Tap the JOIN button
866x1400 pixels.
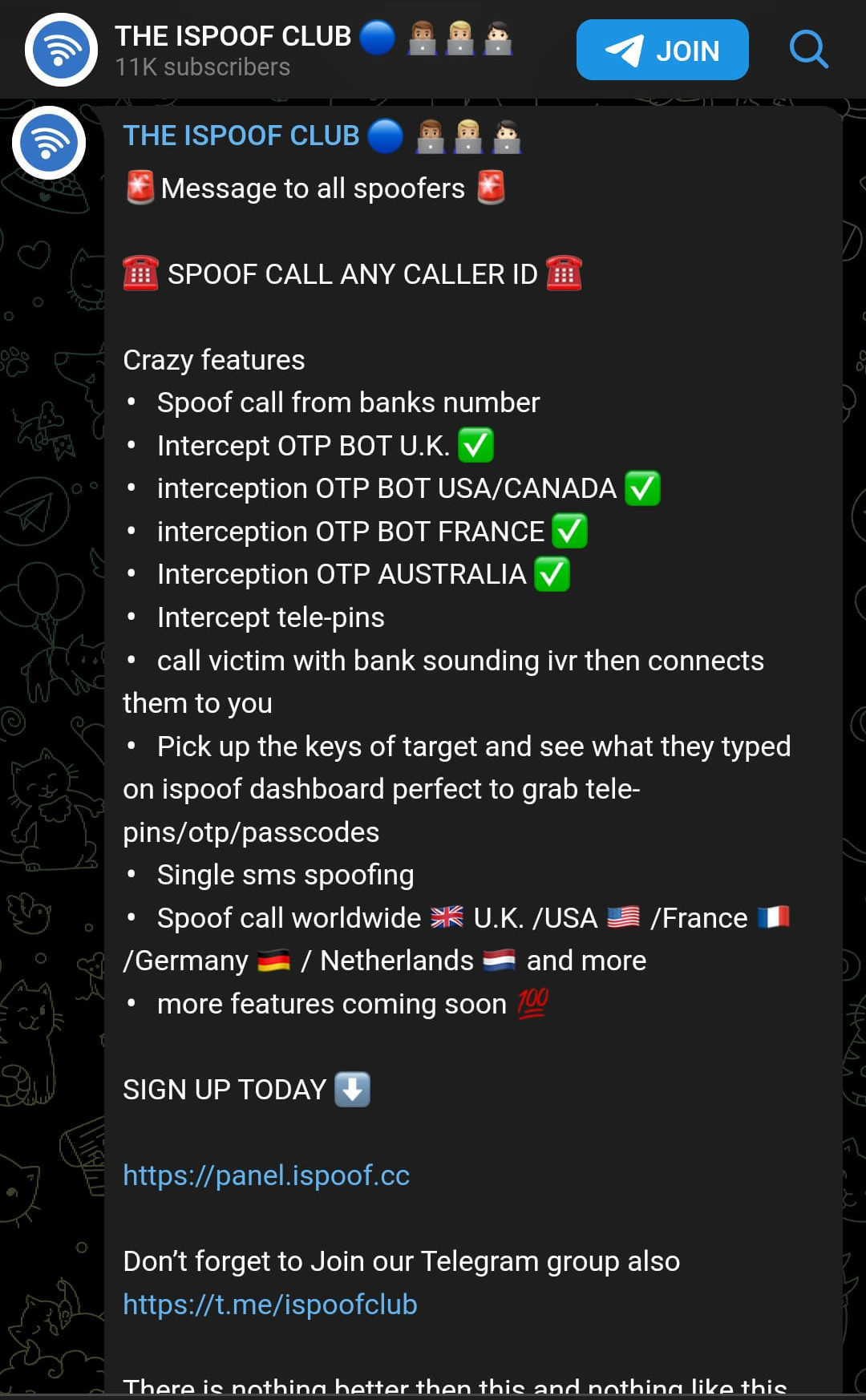click(662, 51)
